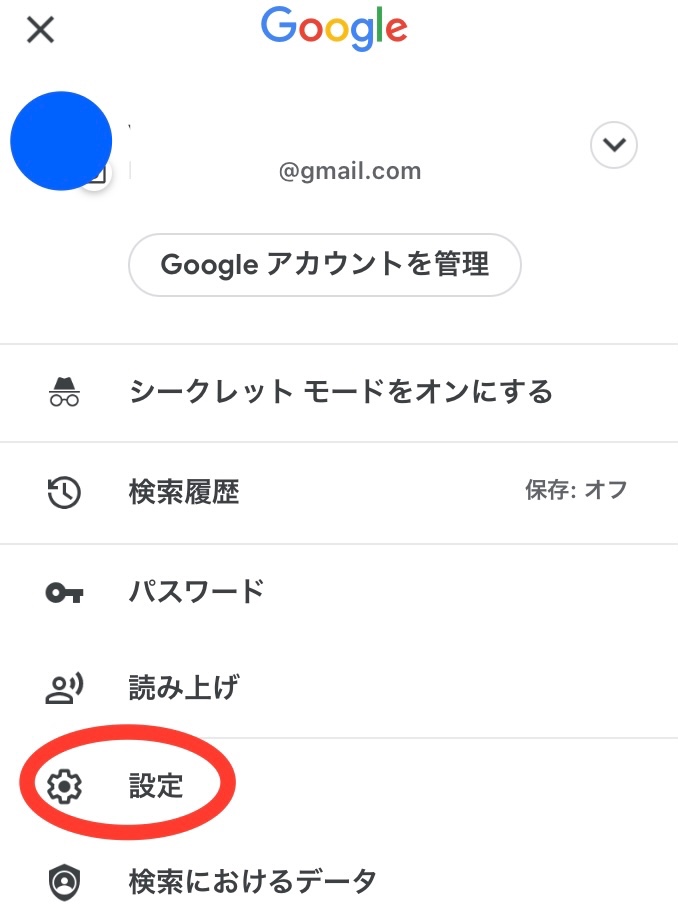Viewport: 678px width, 908px height.
Task: Turn on シークレット モード
Action: pos(340,392)
